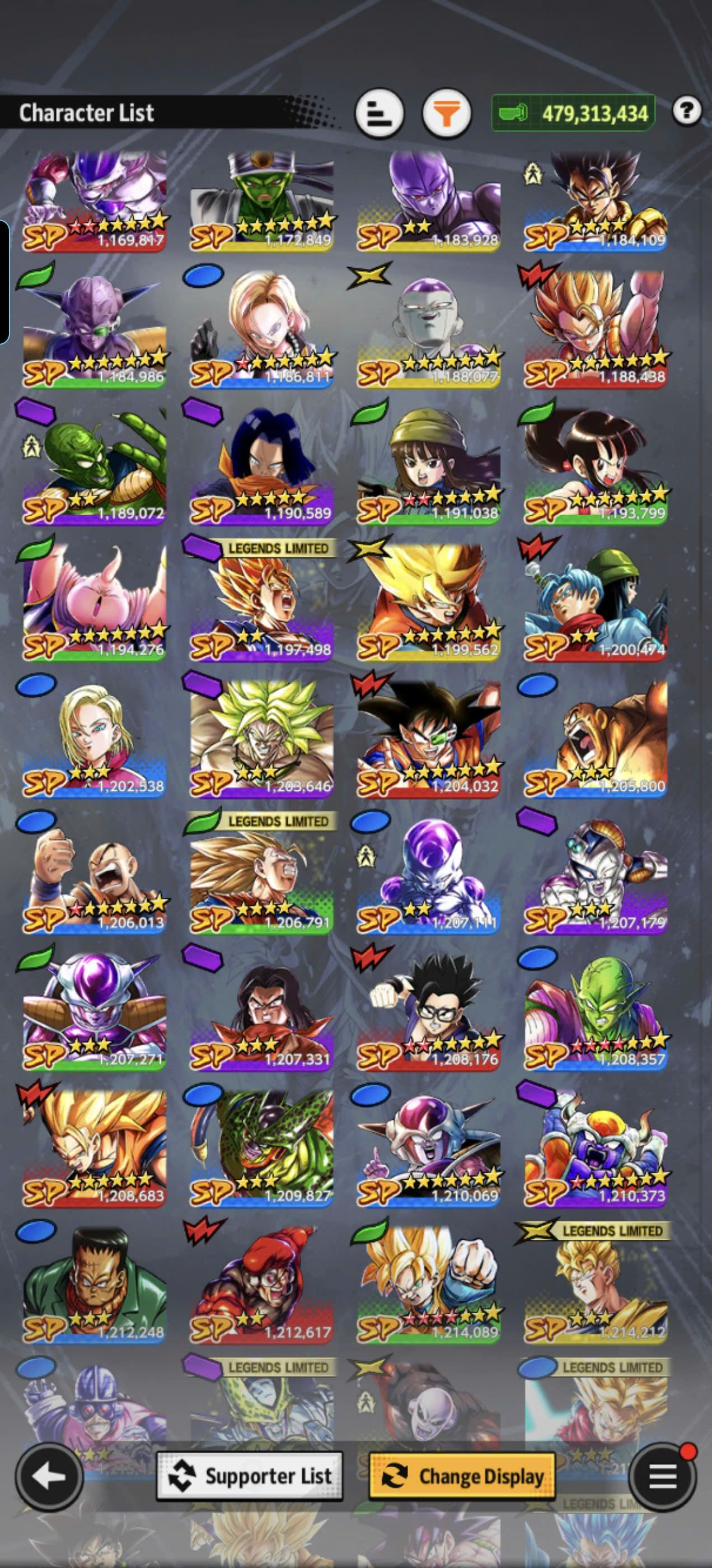Open the sort options icon
The width and height of the screenshot is (712, 1568).
coord(379,113)
